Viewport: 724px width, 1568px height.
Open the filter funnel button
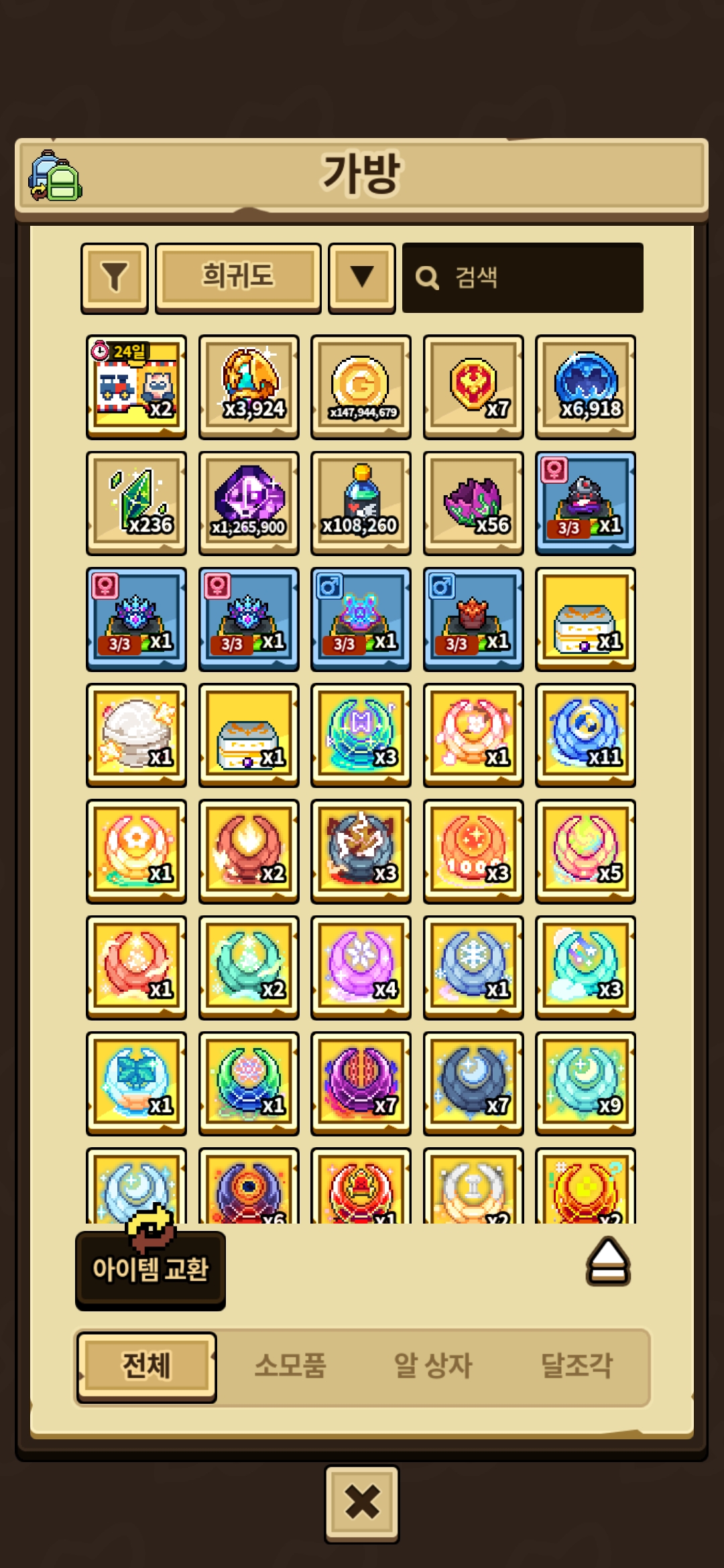(115, 277)
